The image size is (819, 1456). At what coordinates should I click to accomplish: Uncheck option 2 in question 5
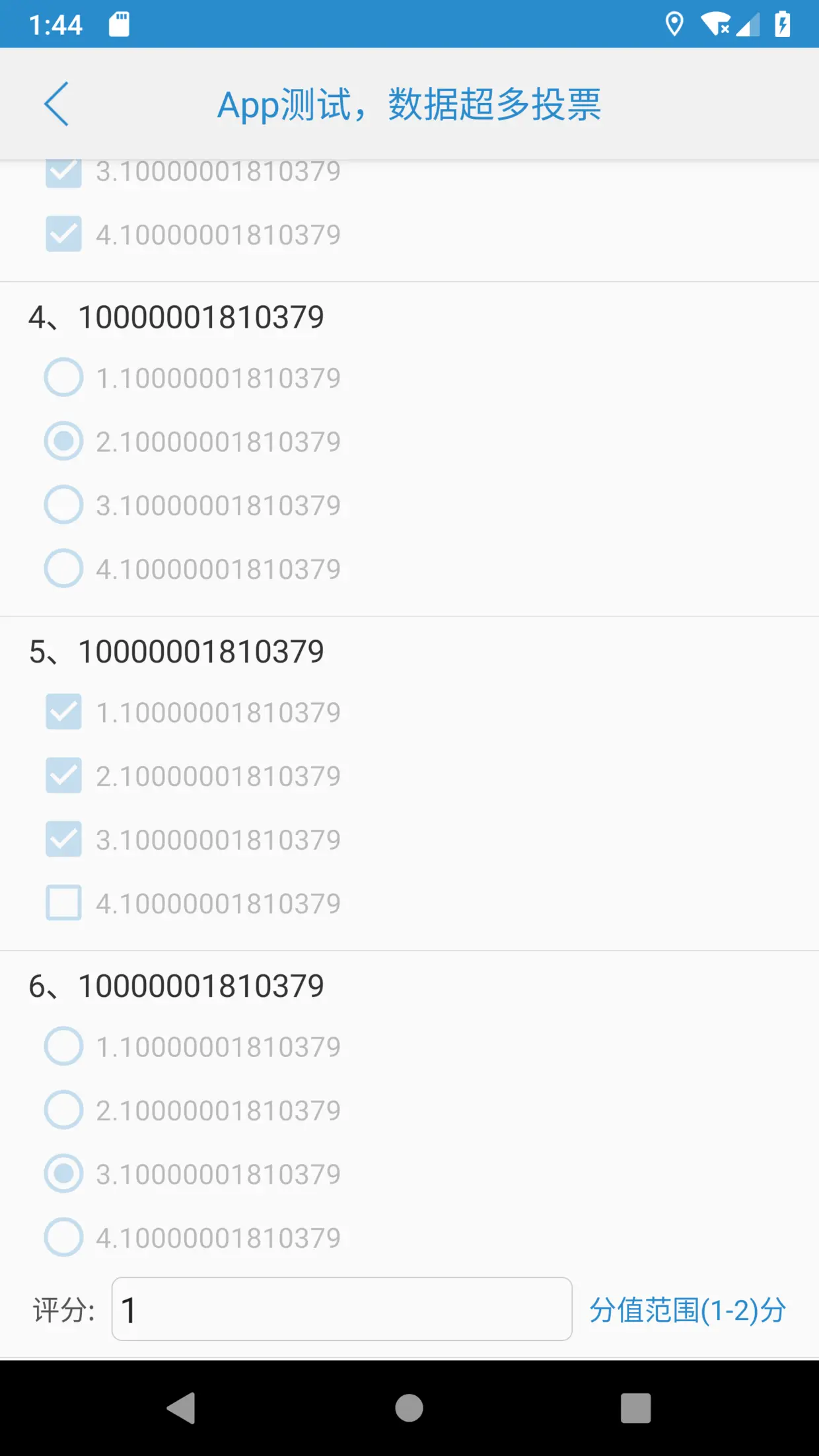[63, 776]
